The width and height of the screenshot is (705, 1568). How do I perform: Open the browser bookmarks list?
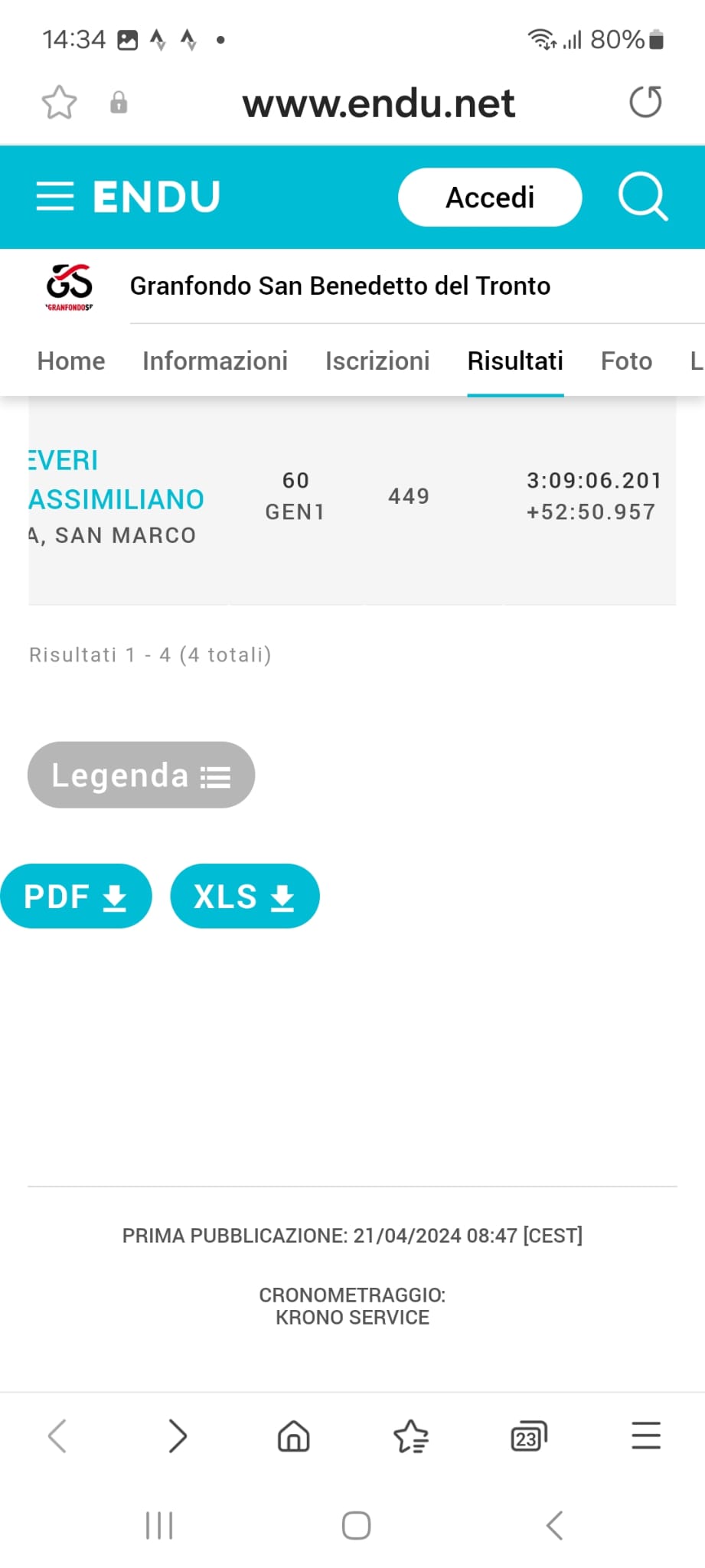(x=411, y=1436)
